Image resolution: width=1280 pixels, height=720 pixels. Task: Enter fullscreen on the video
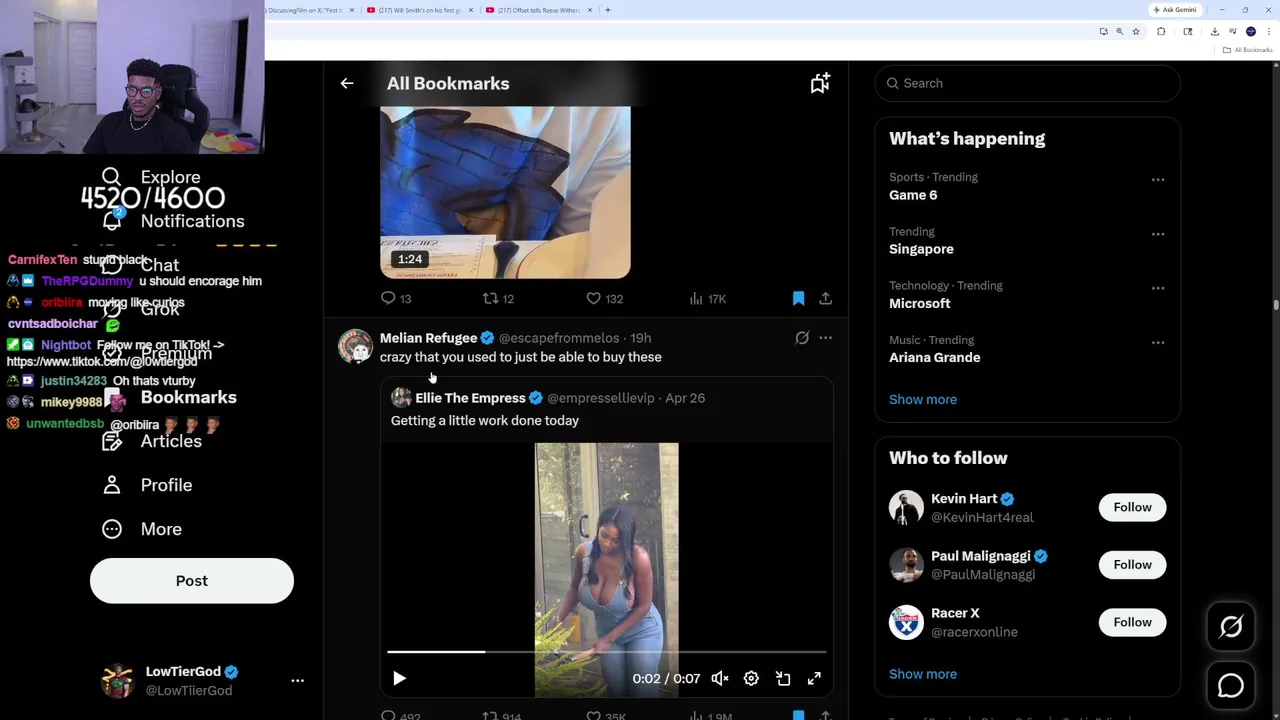tap(814, 678)
